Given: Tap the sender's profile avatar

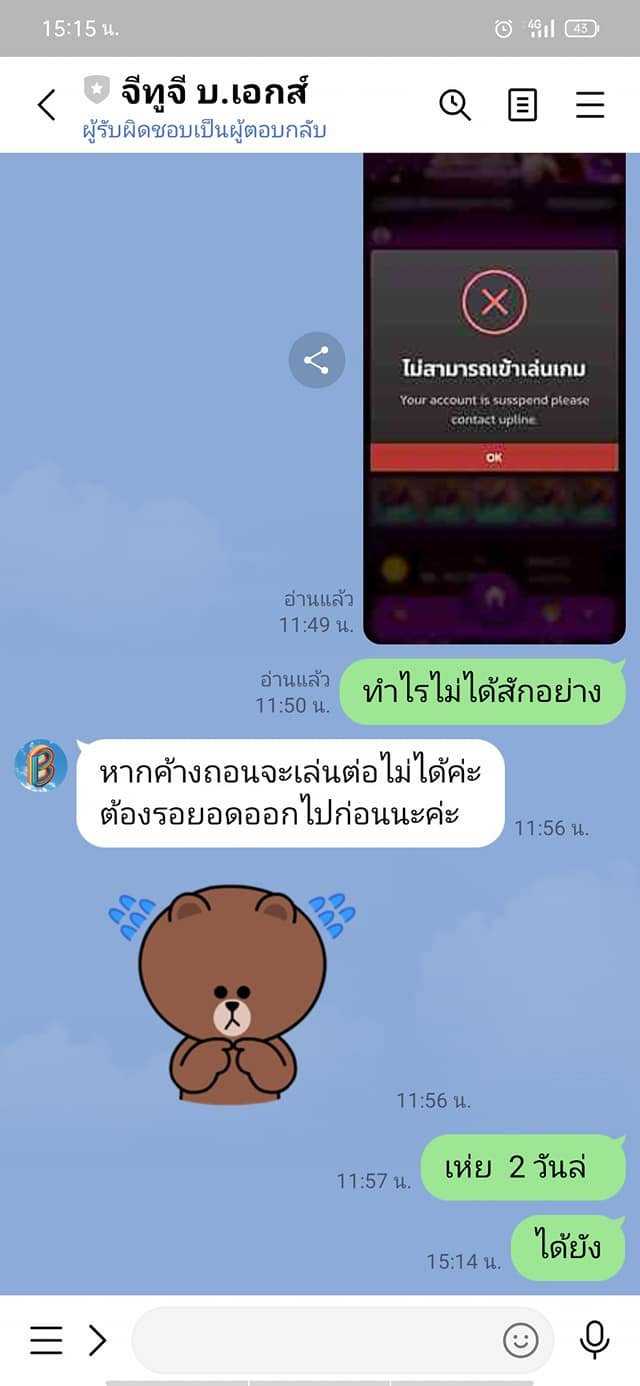Looking at the screenshot, I should (41, 766).
